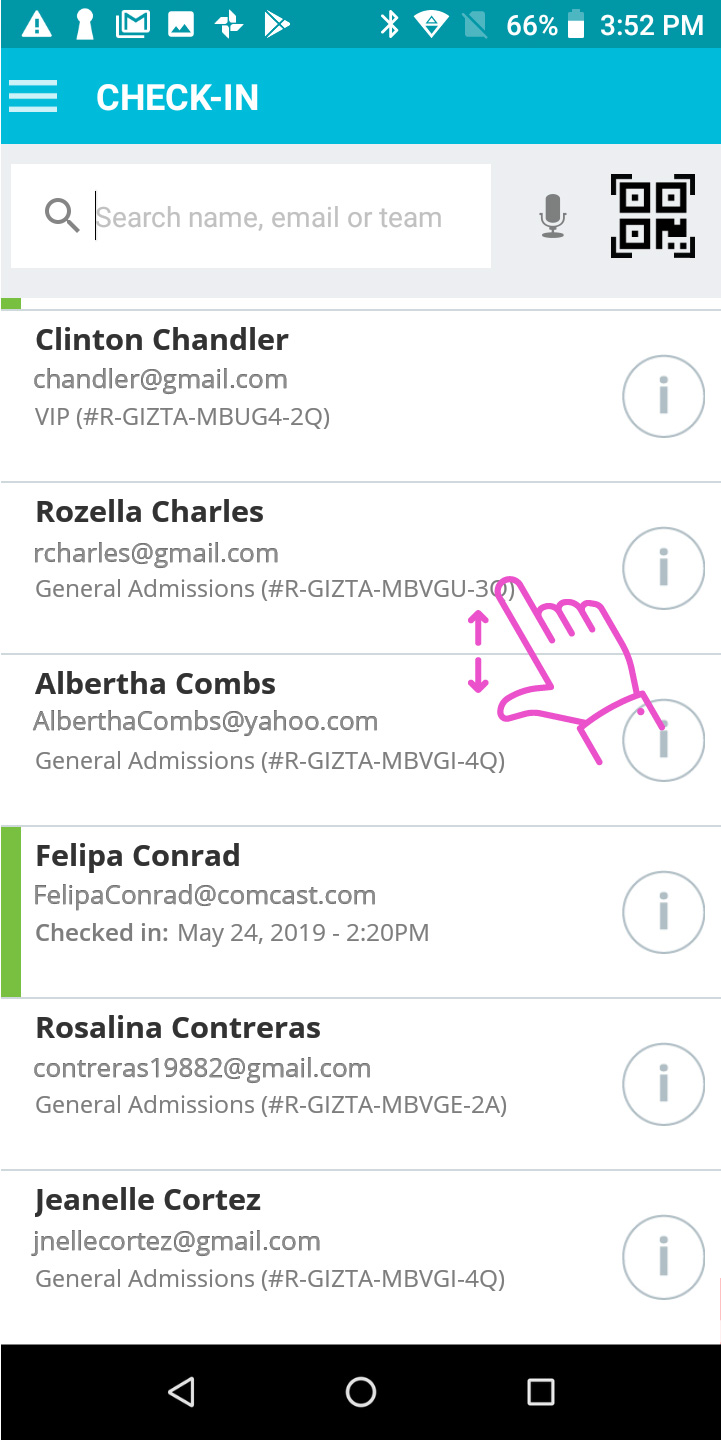Open info for Rosalina Contreras
Image resolution: width=721 pixels, height=1440 pixels.
pos(664,1084)
